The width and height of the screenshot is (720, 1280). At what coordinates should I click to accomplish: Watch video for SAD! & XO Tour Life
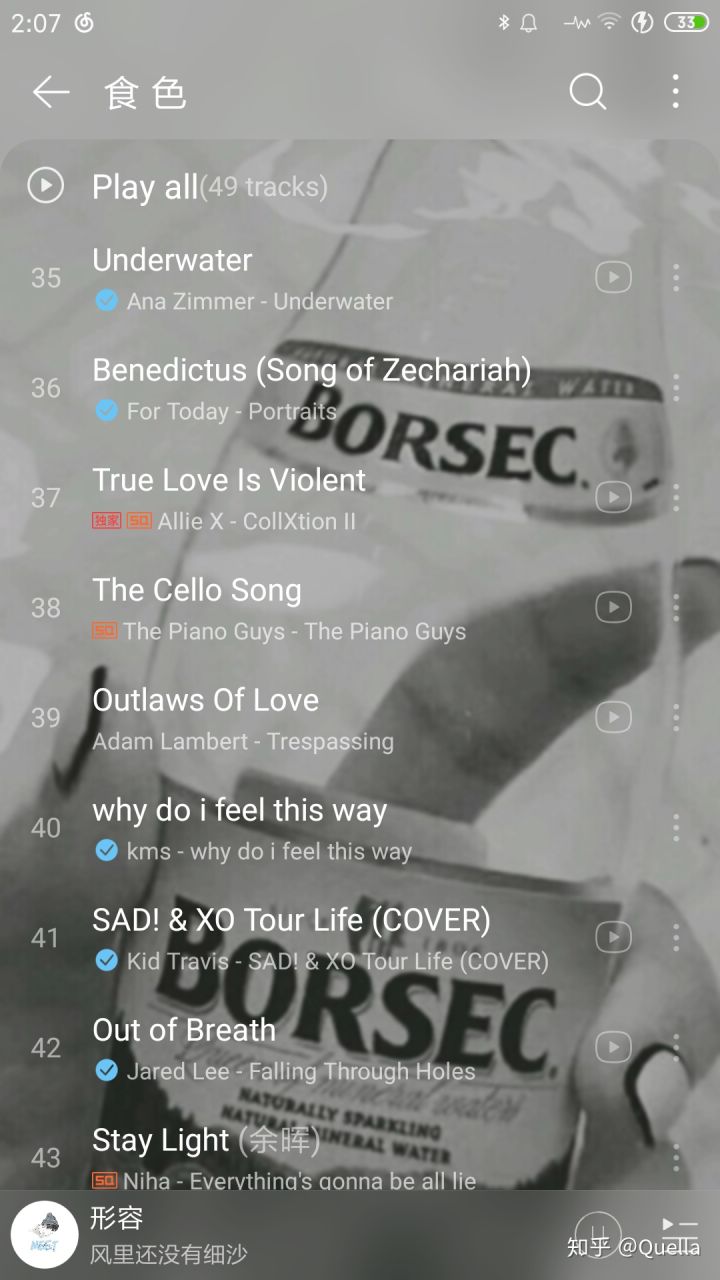(613, 937)
